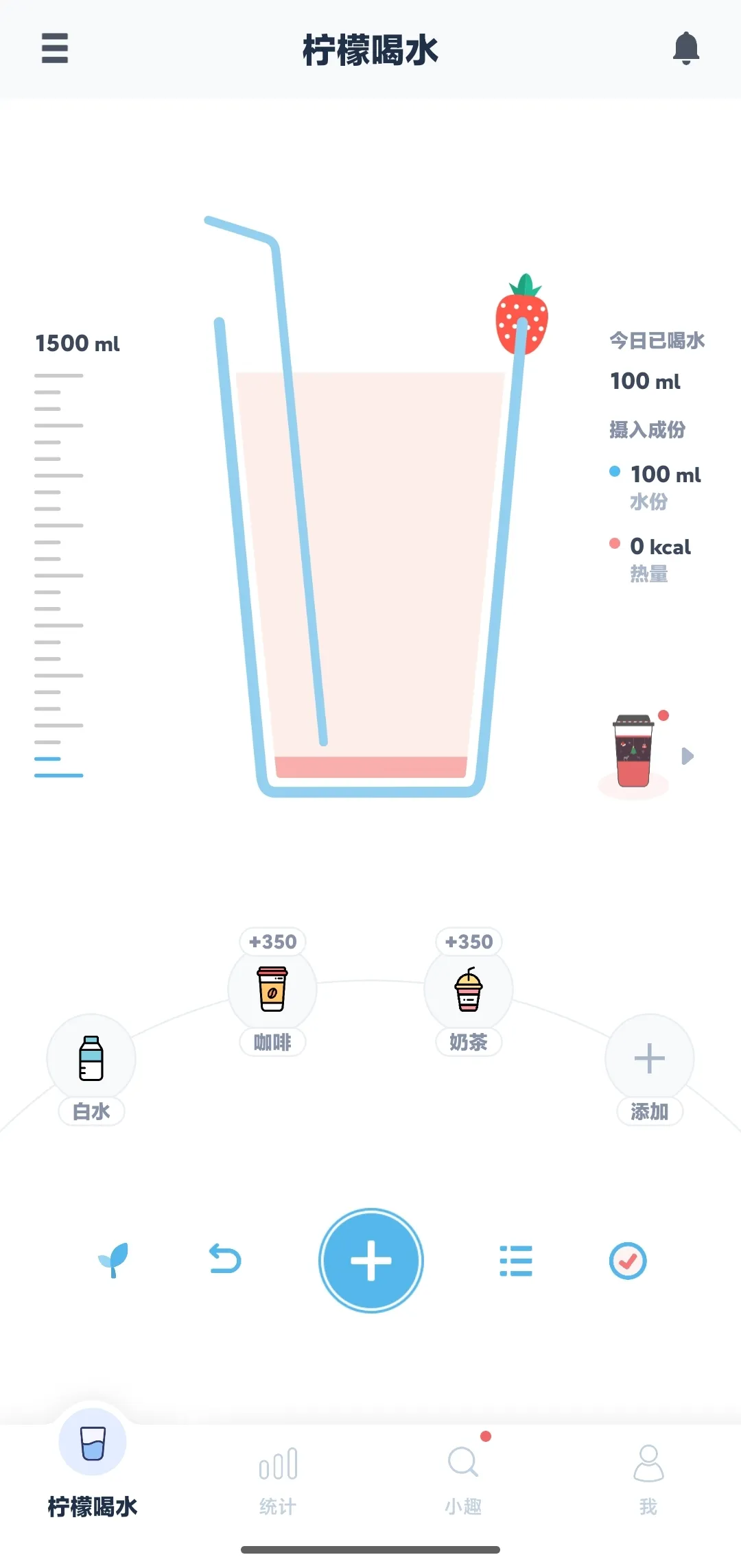Screen dimensions: 741x1568
Task: Open the Christmas cup theme
Action: [633, 752]
